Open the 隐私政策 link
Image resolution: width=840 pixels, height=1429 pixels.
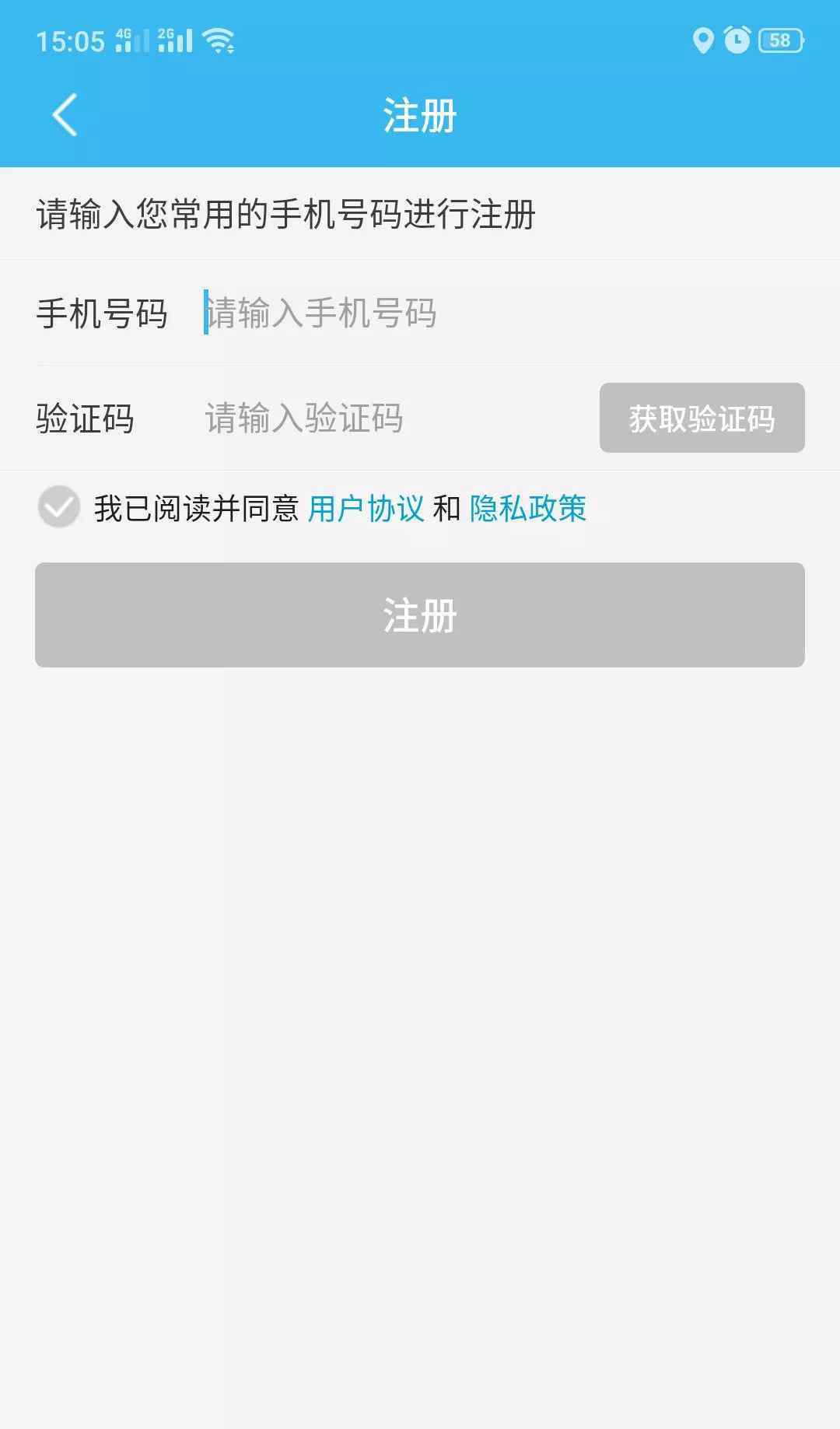point(528,509)
